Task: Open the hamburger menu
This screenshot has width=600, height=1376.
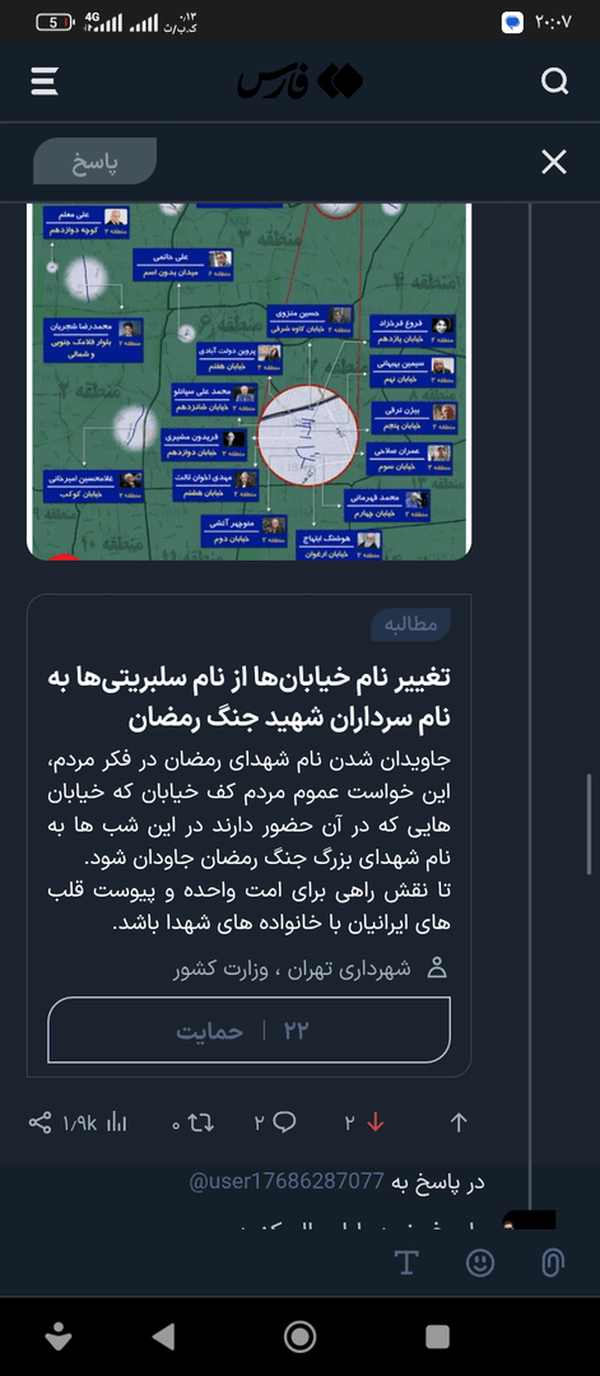Action: (x=44, y=81)
